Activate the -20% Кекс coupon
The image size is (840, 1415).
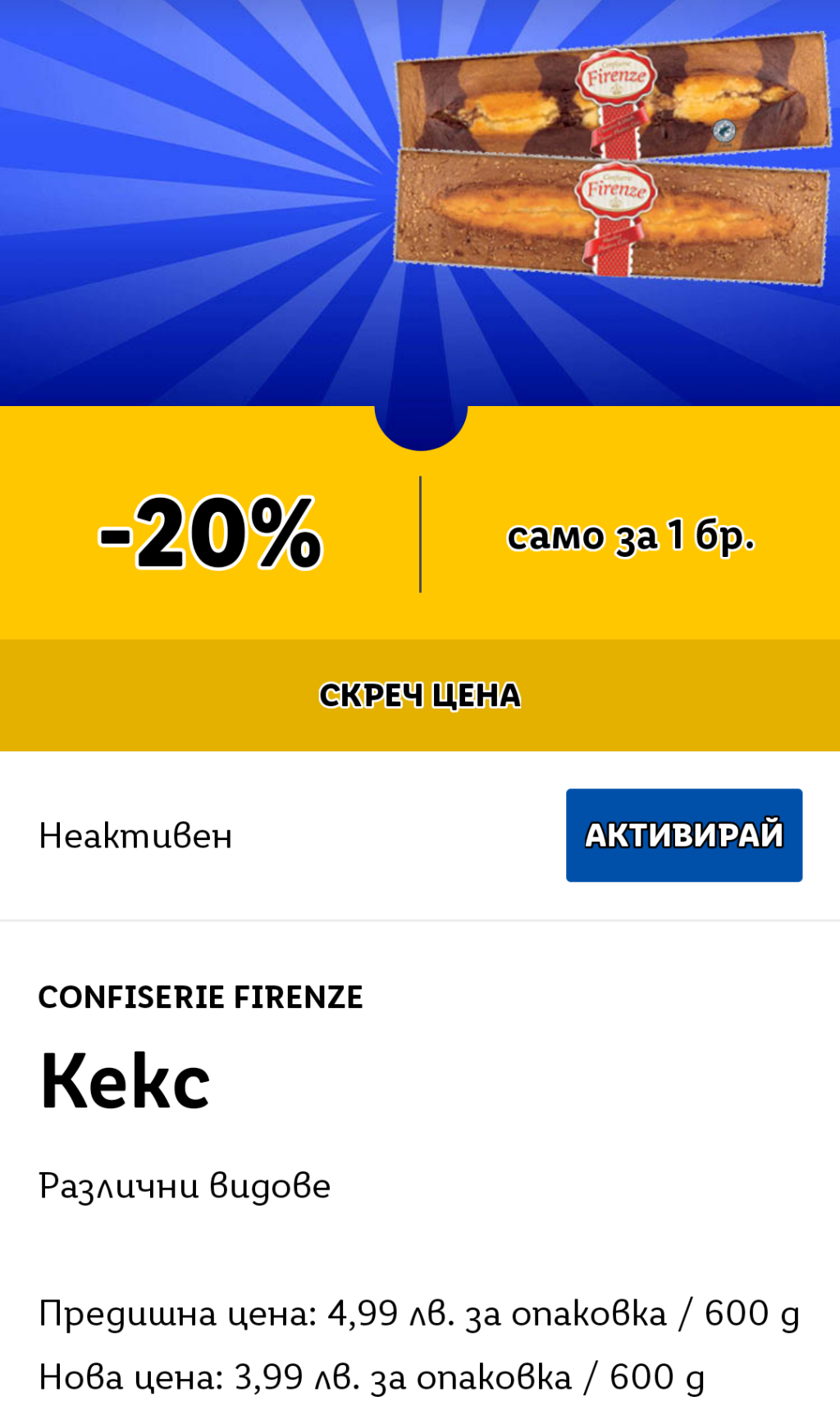pos(683,835)
